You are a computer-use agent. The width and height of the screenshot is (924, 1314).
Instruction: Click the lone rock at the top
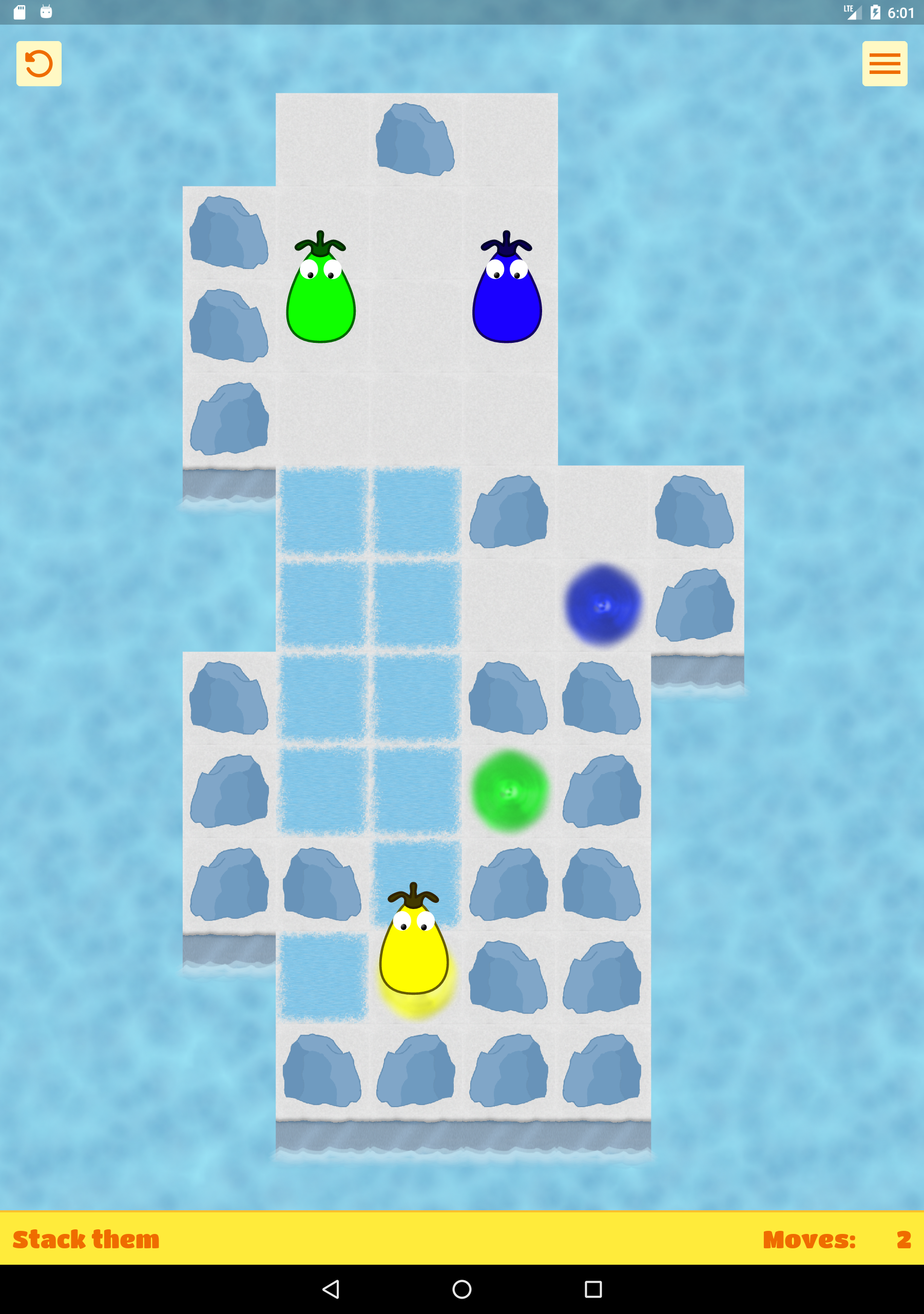tap(416, 138)
